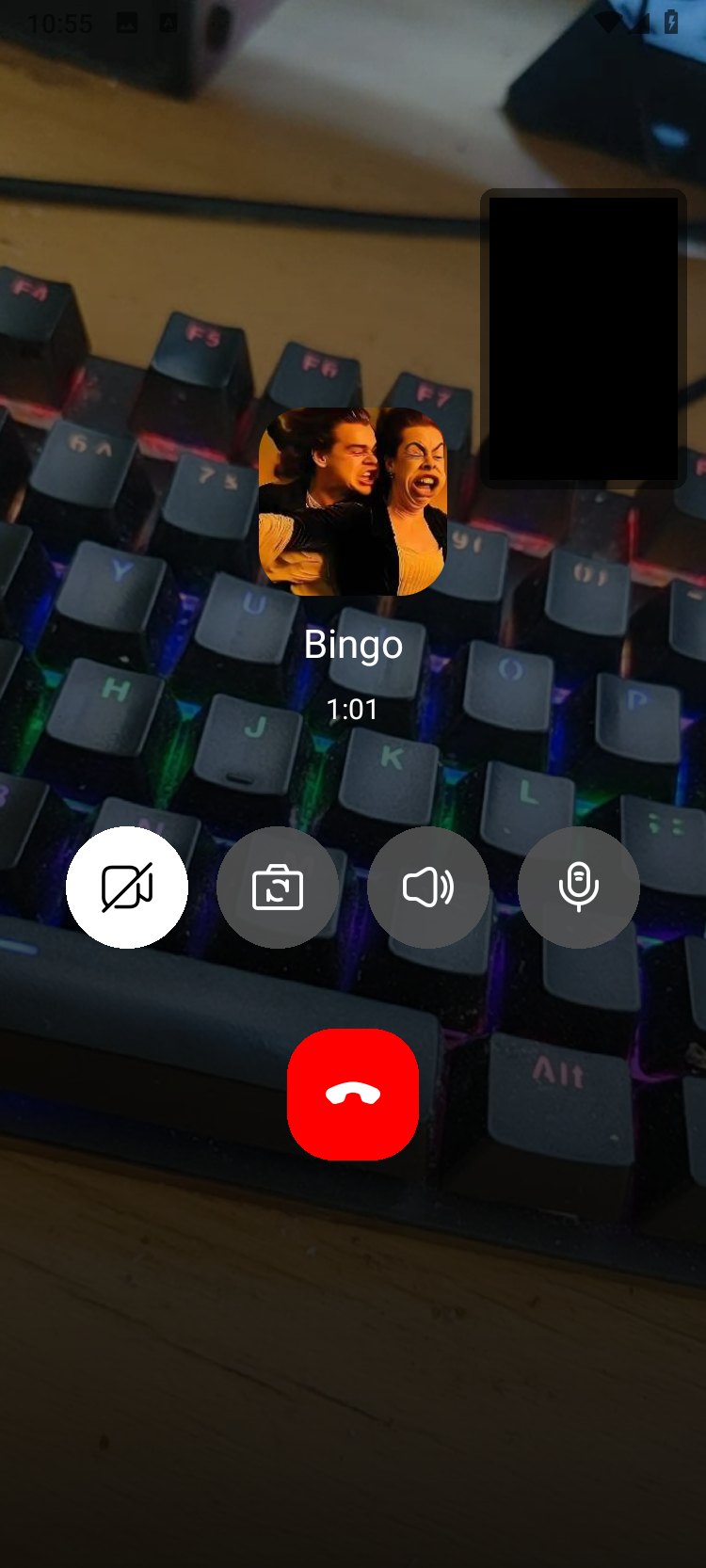The width and height of the screenshot is (706, 1568).
Task: Mute the microphone
Action: pyautogui.click(x=579, y=888)
